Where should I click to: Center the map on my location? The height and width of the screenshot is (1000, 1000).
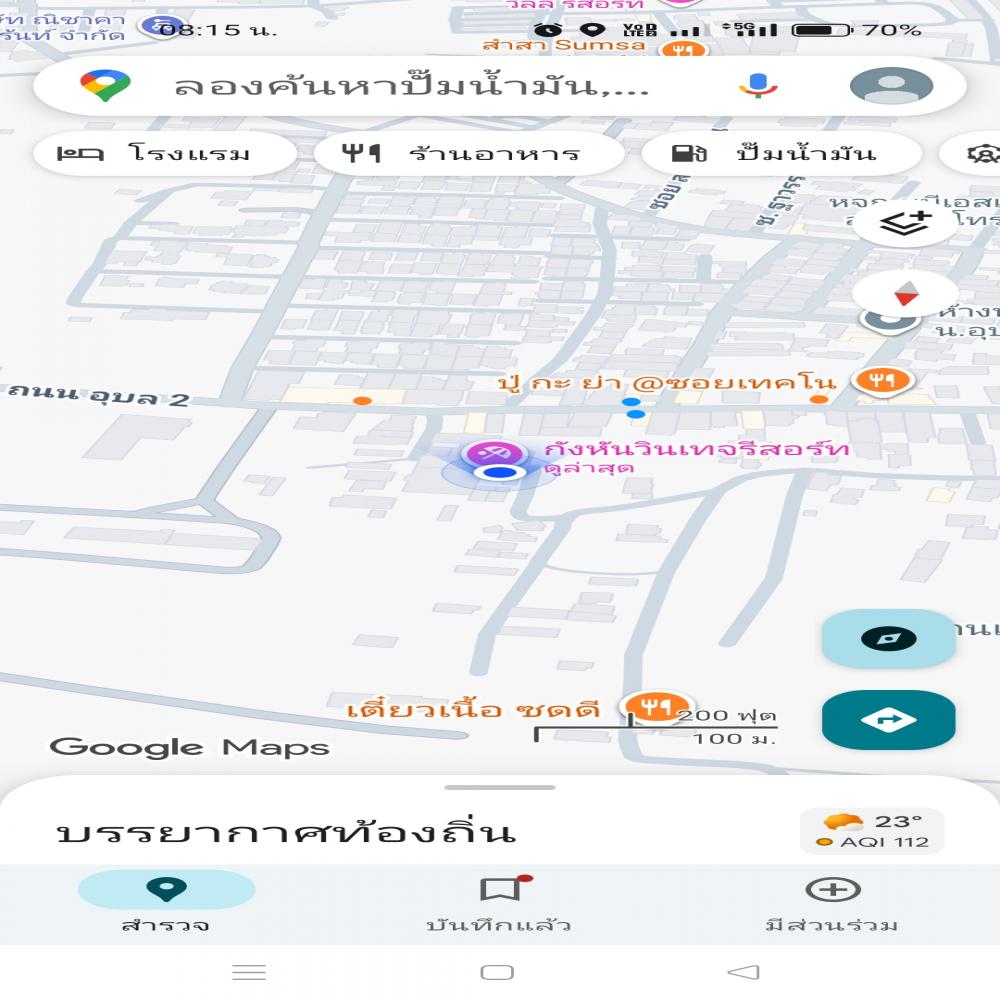click(888, 639)
